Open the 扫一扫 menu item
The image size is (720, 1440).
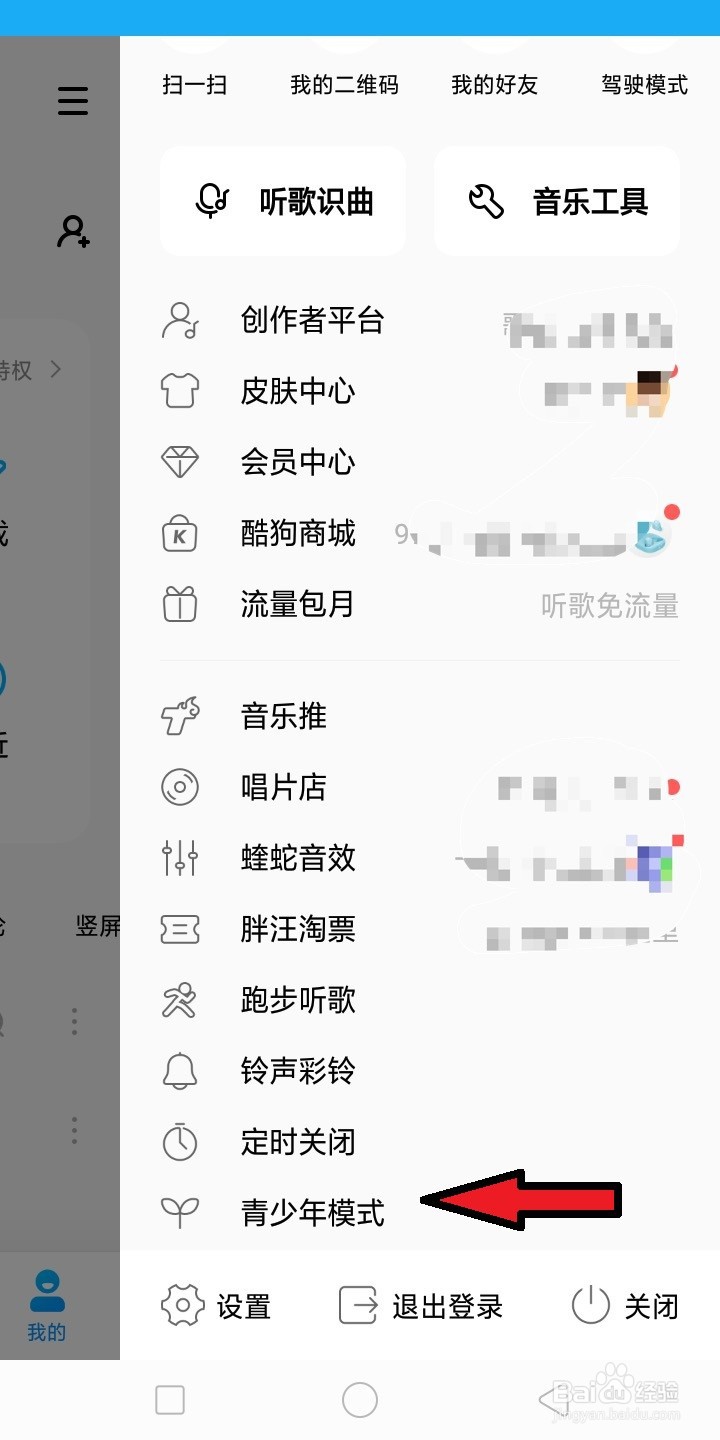point(196,85)
